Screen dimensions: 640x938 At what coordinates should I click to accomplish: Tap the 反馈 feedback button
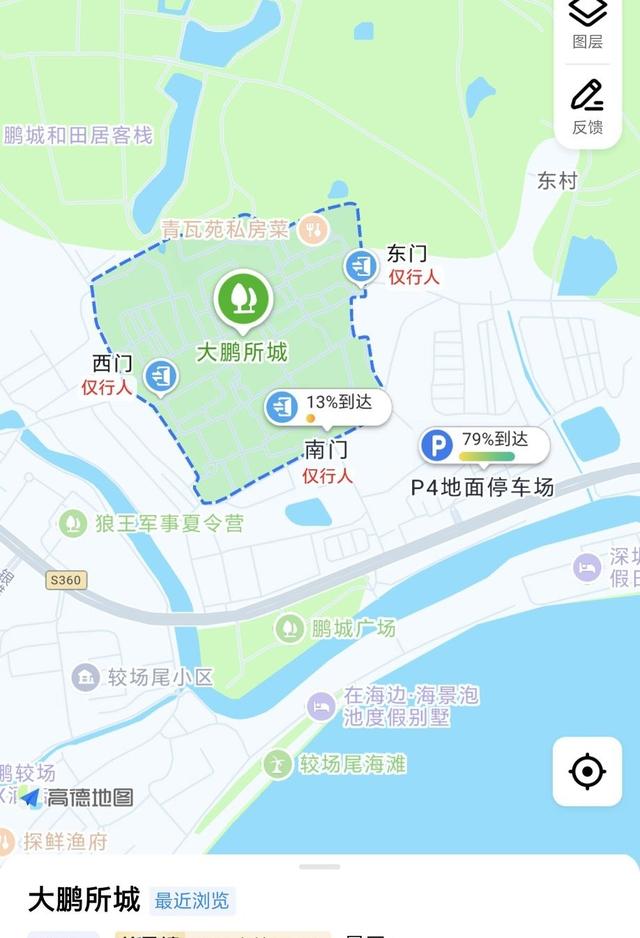[x=588, y=106]
